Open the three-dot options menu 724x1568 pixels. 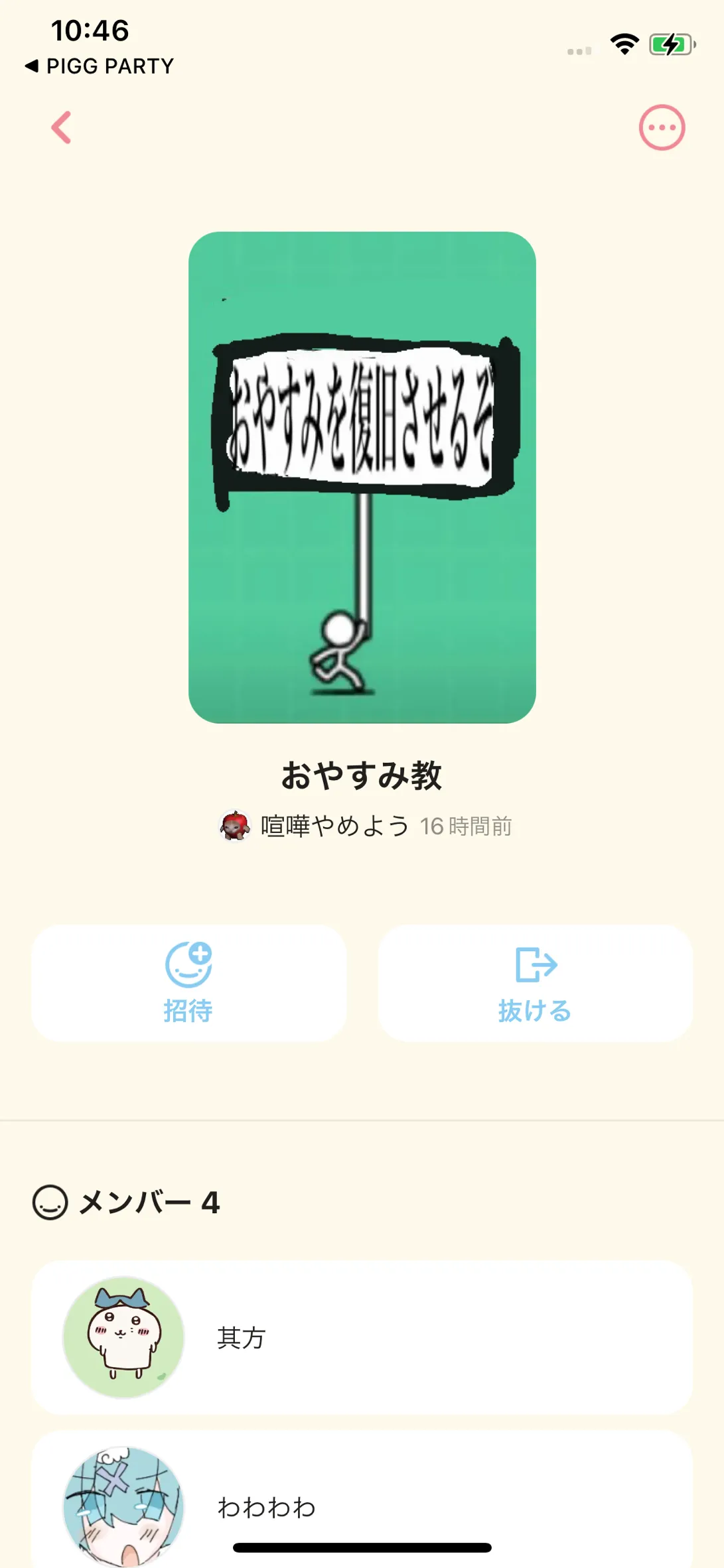(662, 127)
